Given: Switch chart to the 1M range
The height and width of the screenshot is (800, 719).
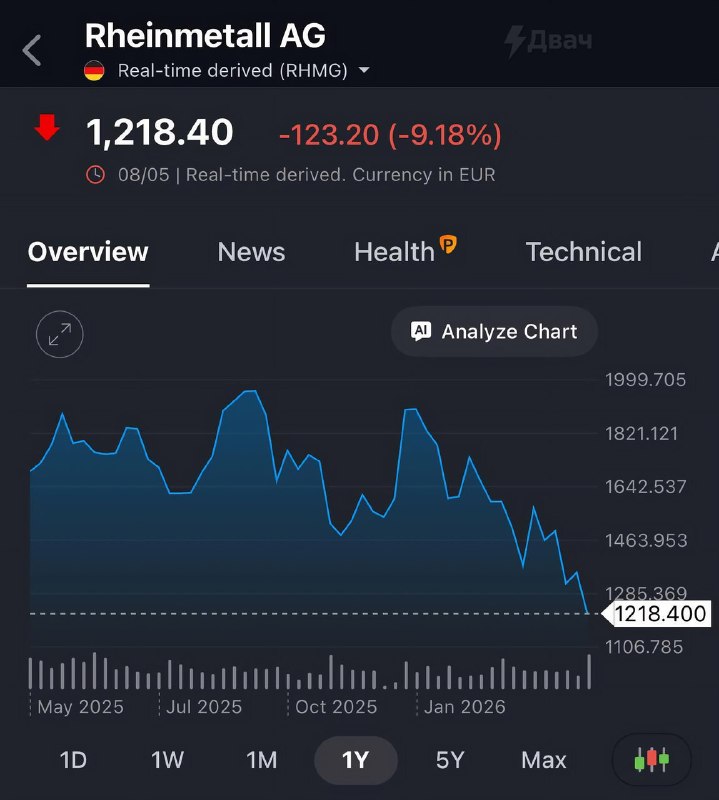Looking at the screenshot, I should [262, 760].
